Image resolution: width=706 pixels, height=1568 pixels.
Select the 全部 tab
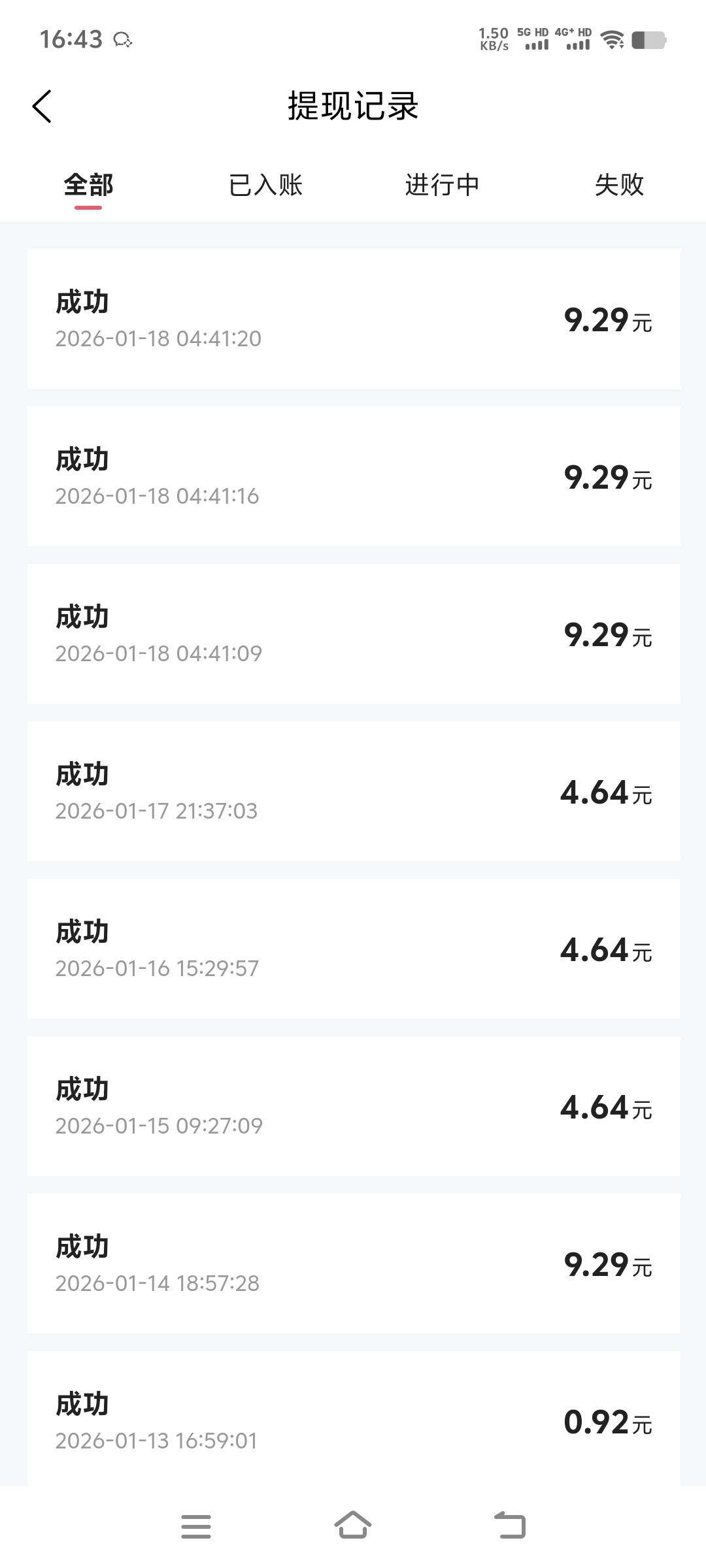[88, 186]
